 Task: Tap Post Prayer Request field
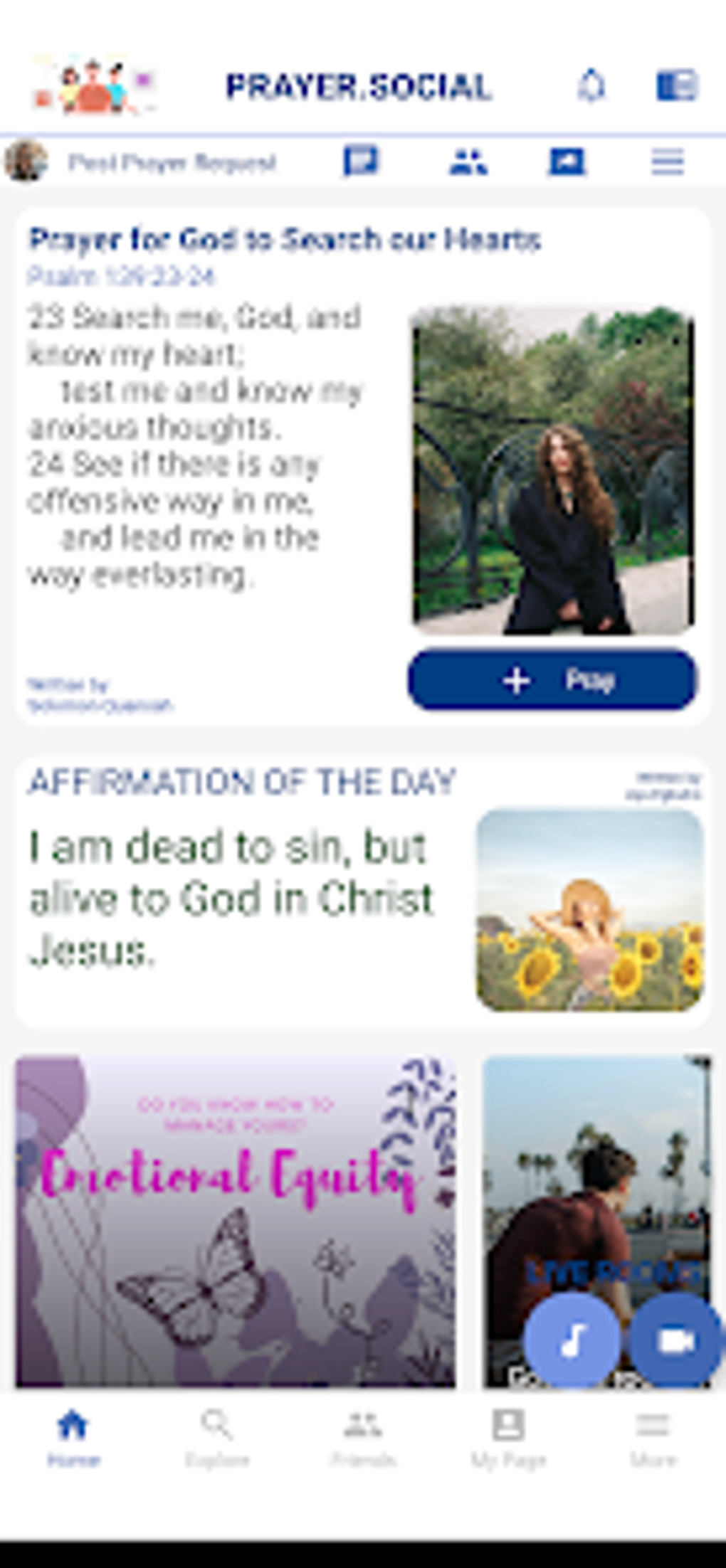(172, 163)
